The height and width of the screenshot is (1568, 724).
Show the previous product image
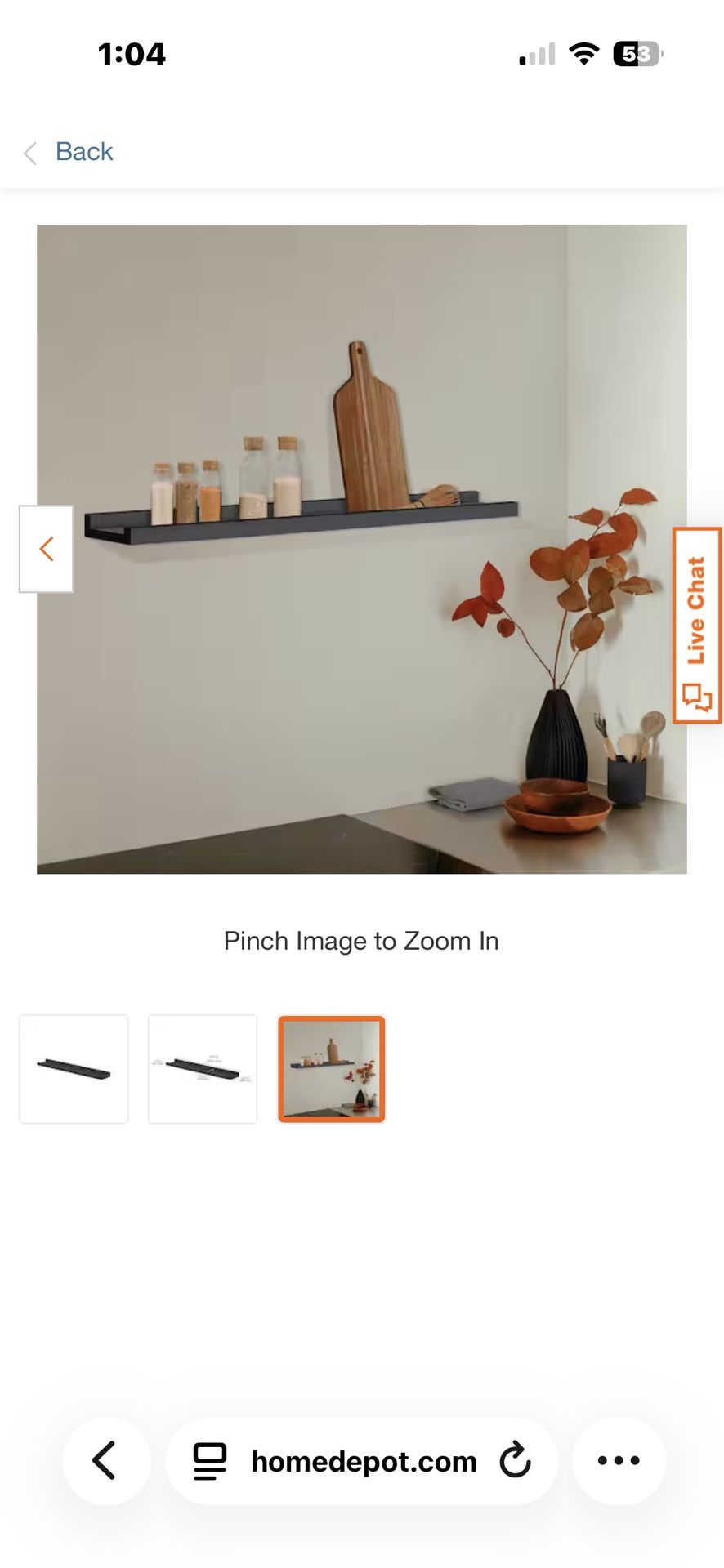click(x=47, y=549)
